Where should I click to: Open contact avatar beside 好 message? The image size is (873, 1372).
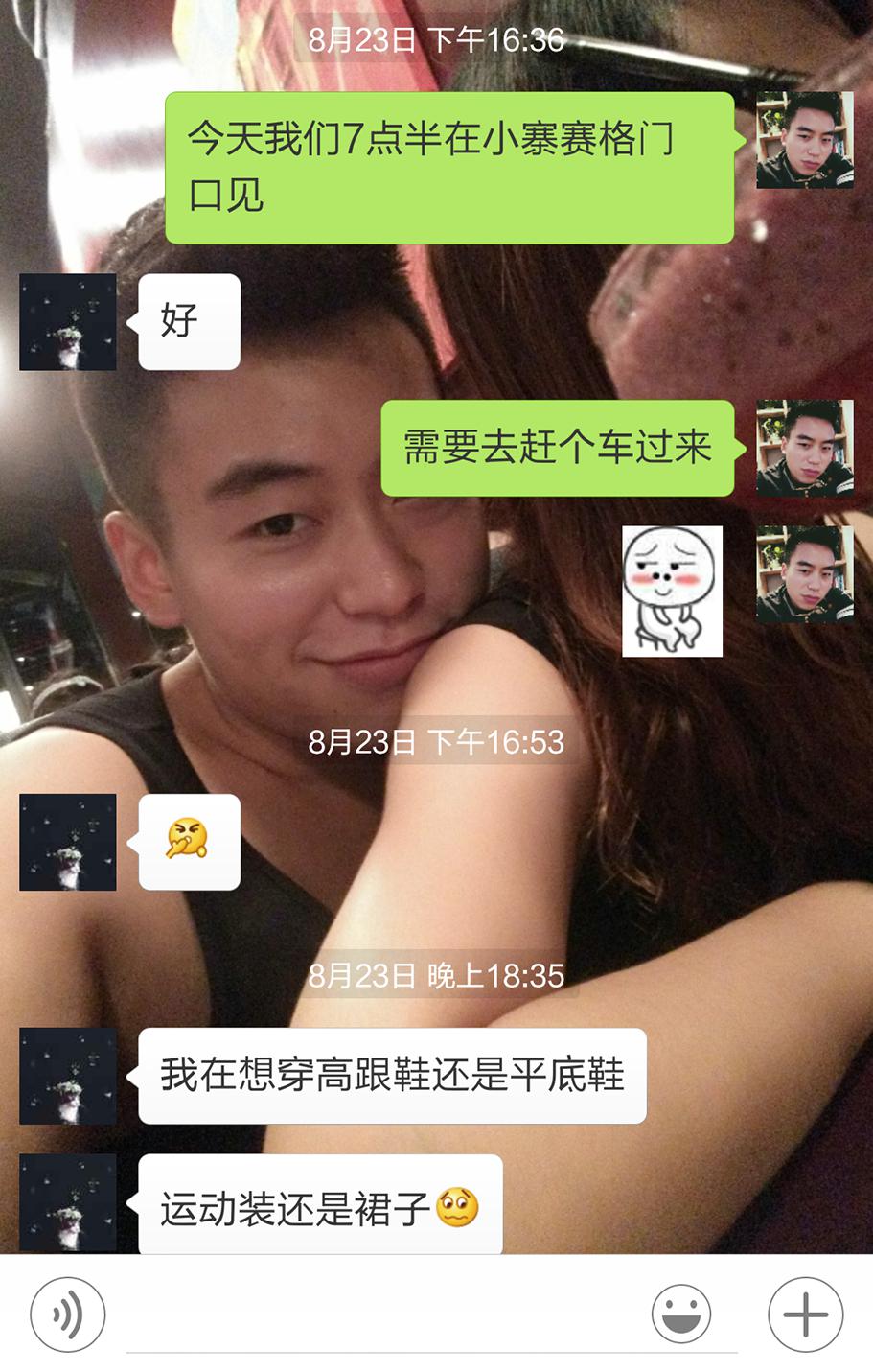coord(68,322)
